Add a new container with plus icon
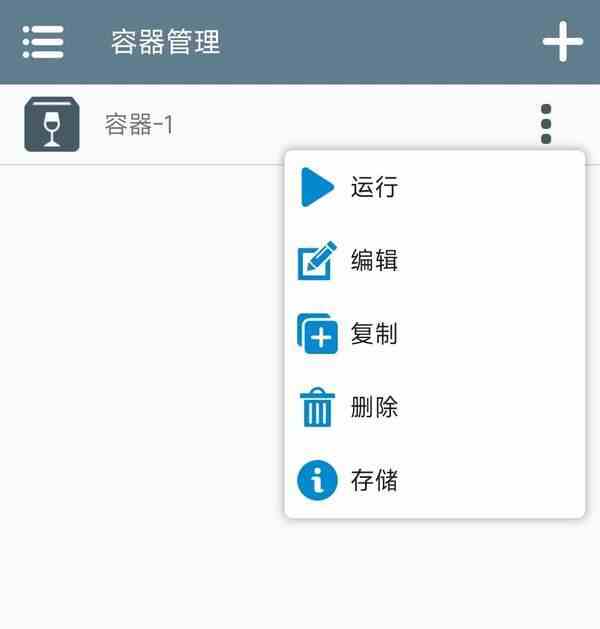600x629 pixels. pyautogui.click(x=562, y=42)
